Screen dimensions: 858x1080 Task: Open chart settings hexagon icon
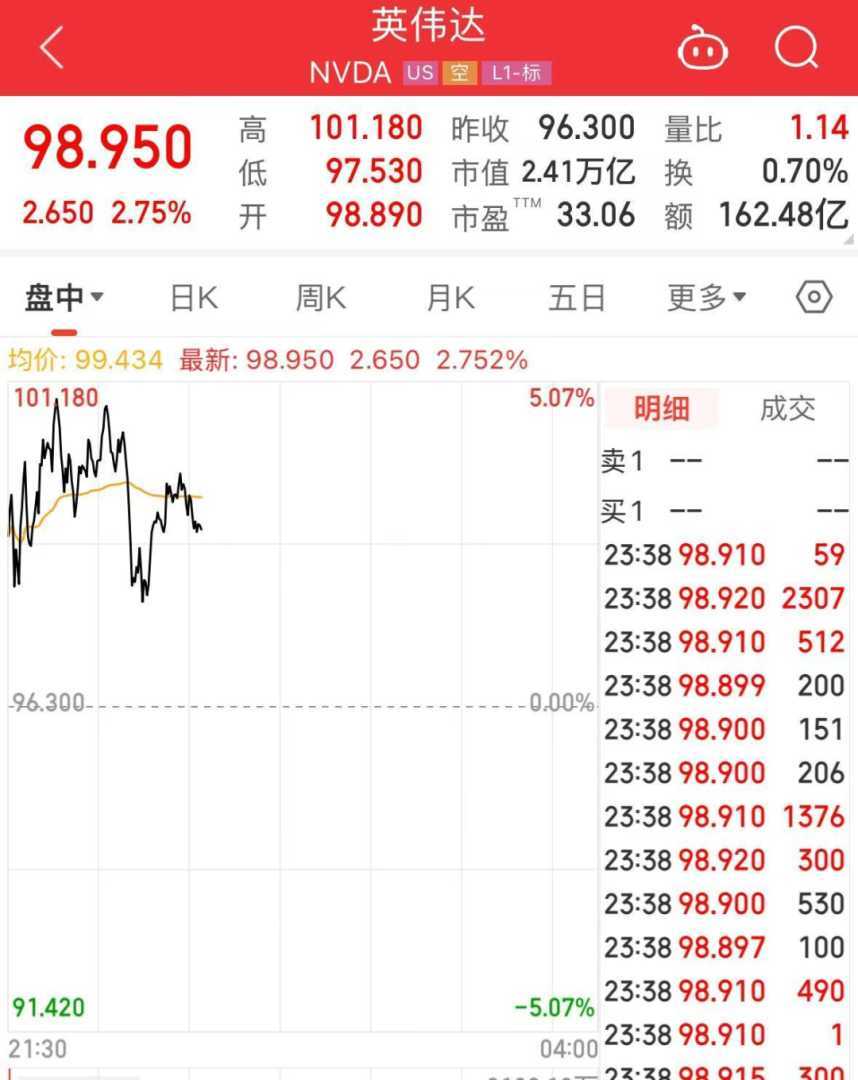pos(814,297)
